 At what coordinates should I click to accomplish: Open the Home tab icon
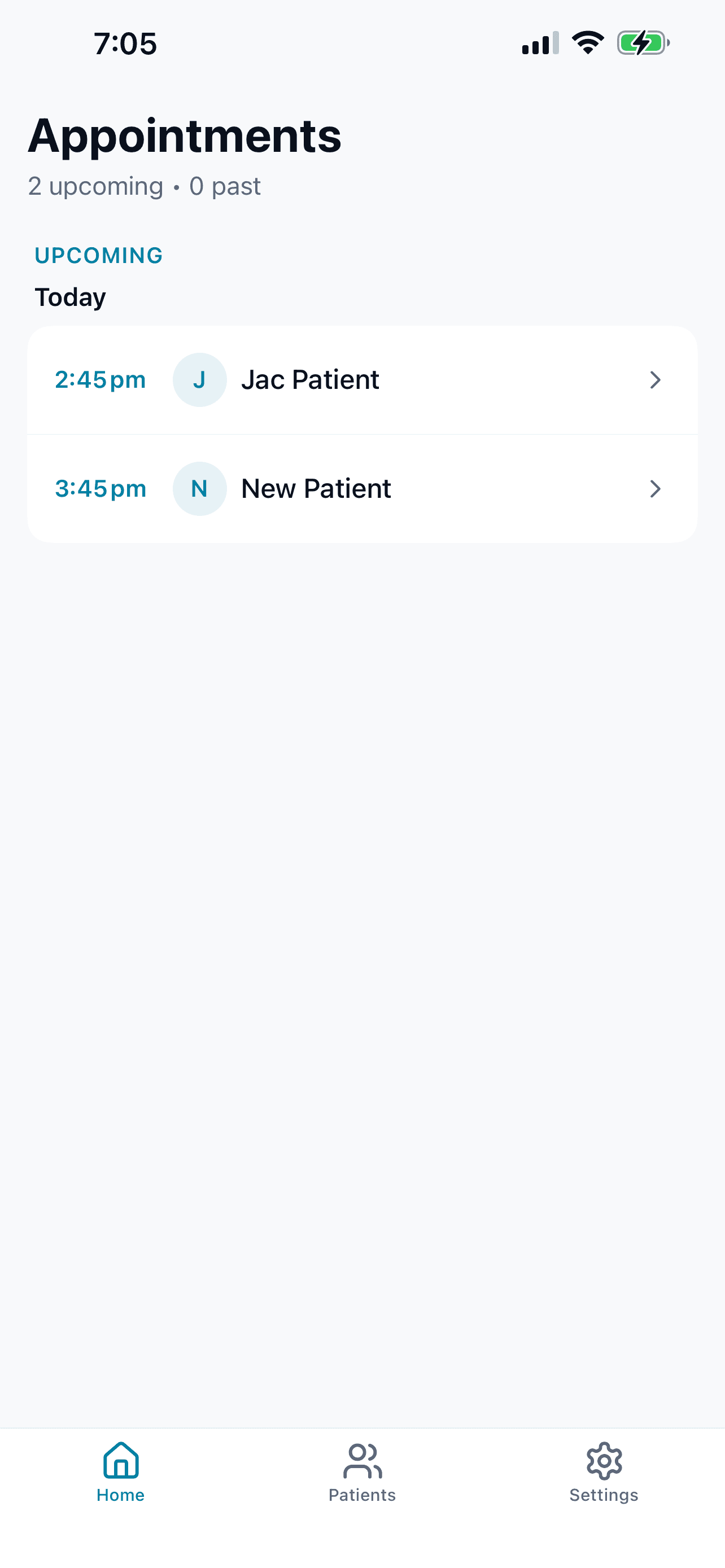(119, 1465)
